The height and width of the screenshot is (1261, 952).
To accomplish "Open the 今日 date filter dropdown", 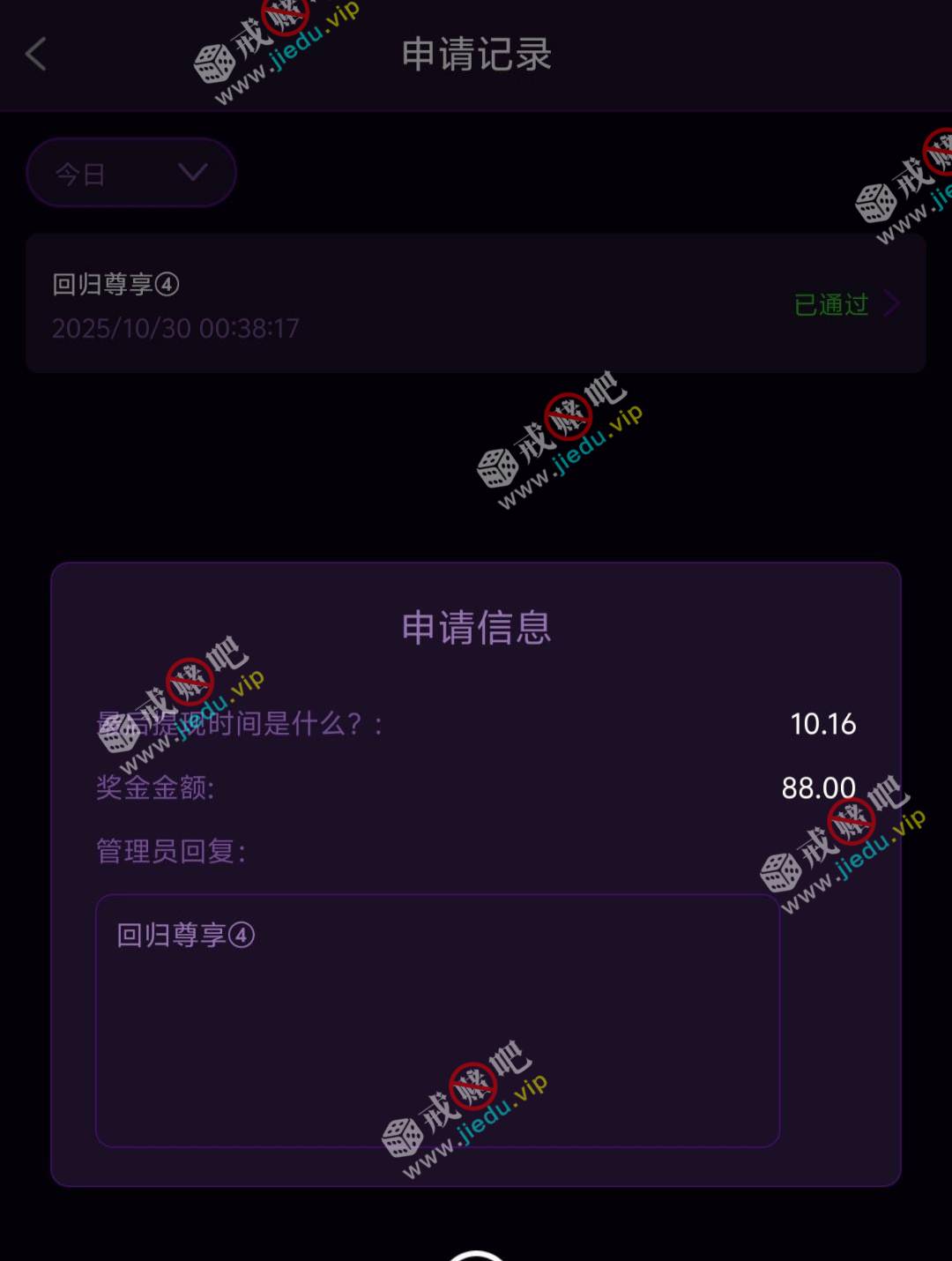I will (131, 173).
